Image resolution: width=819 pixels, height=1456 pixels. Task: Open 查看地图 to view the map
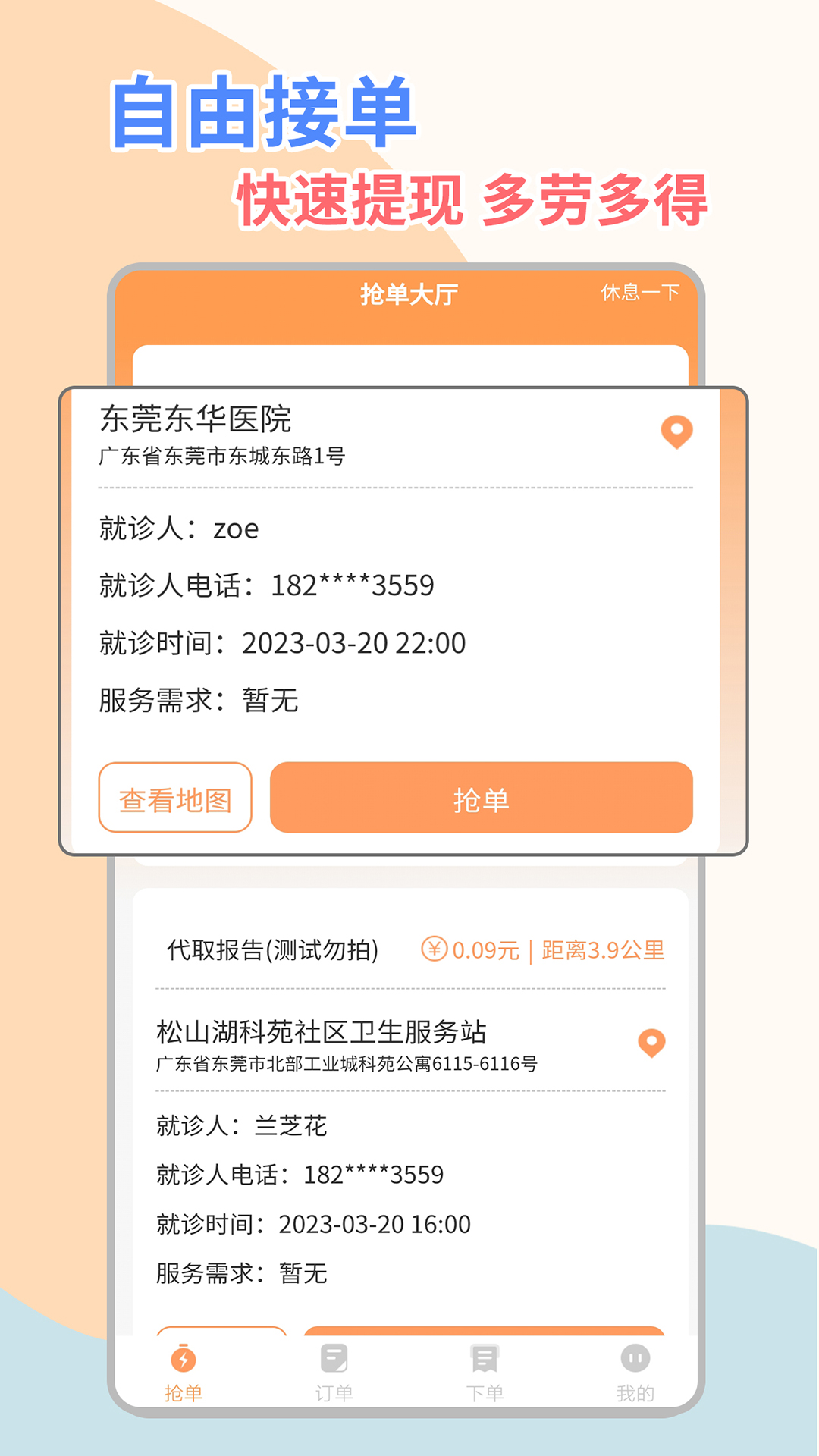pos(175,798)
